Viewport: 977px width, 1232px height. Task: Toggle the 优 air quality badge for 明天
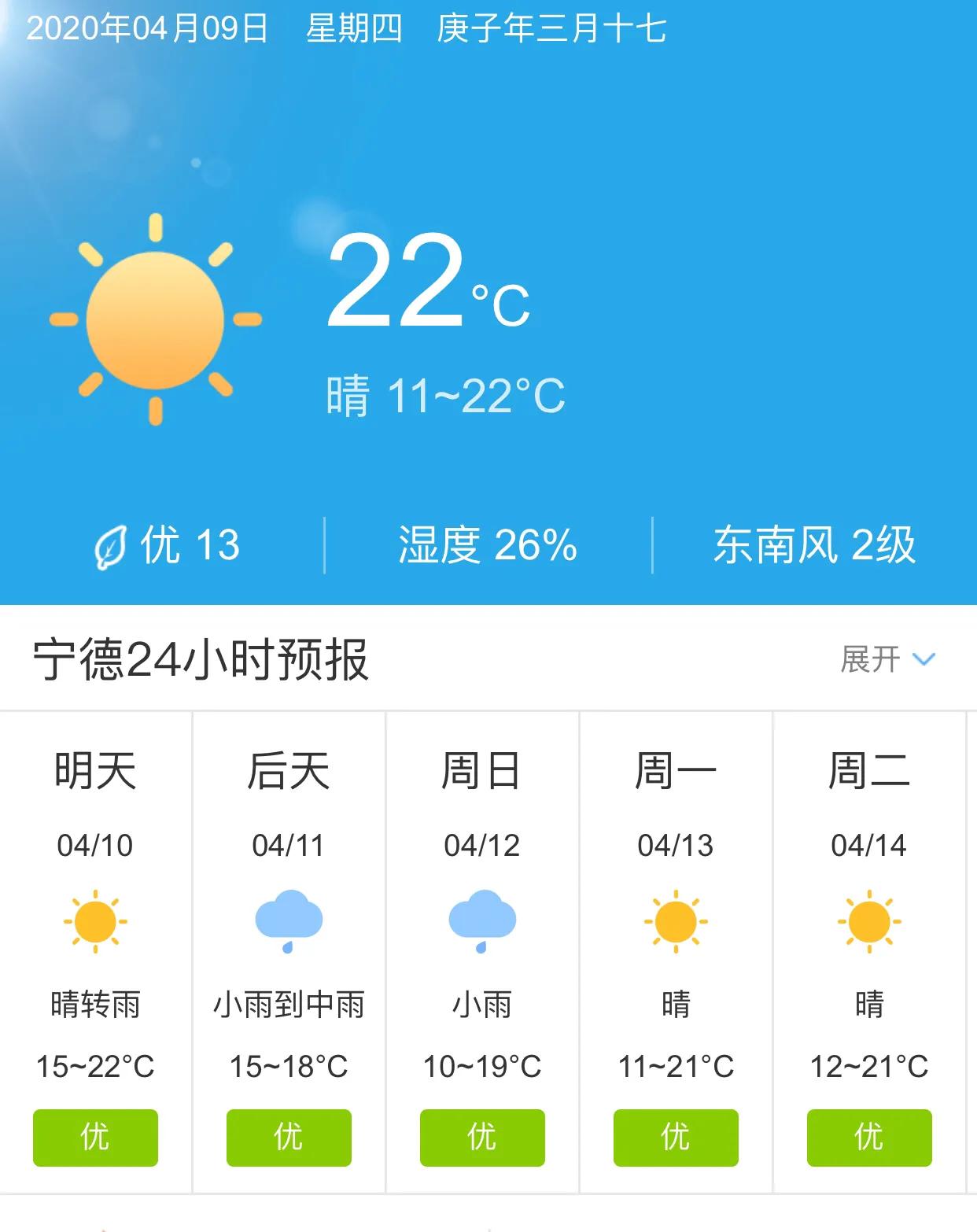[95, 1137]
